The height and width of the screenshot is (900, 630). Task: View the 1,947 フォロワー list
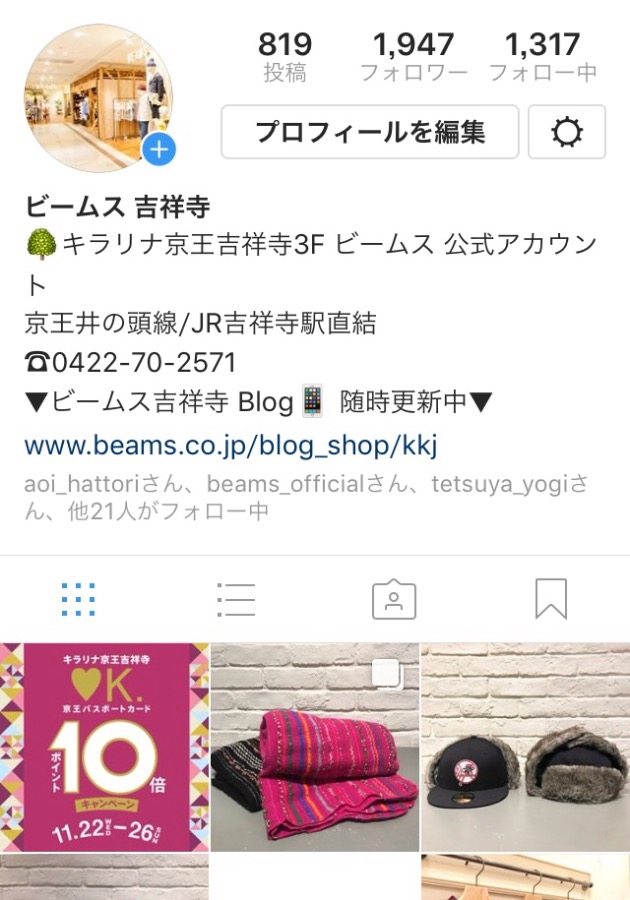click(x=413, y=56)
